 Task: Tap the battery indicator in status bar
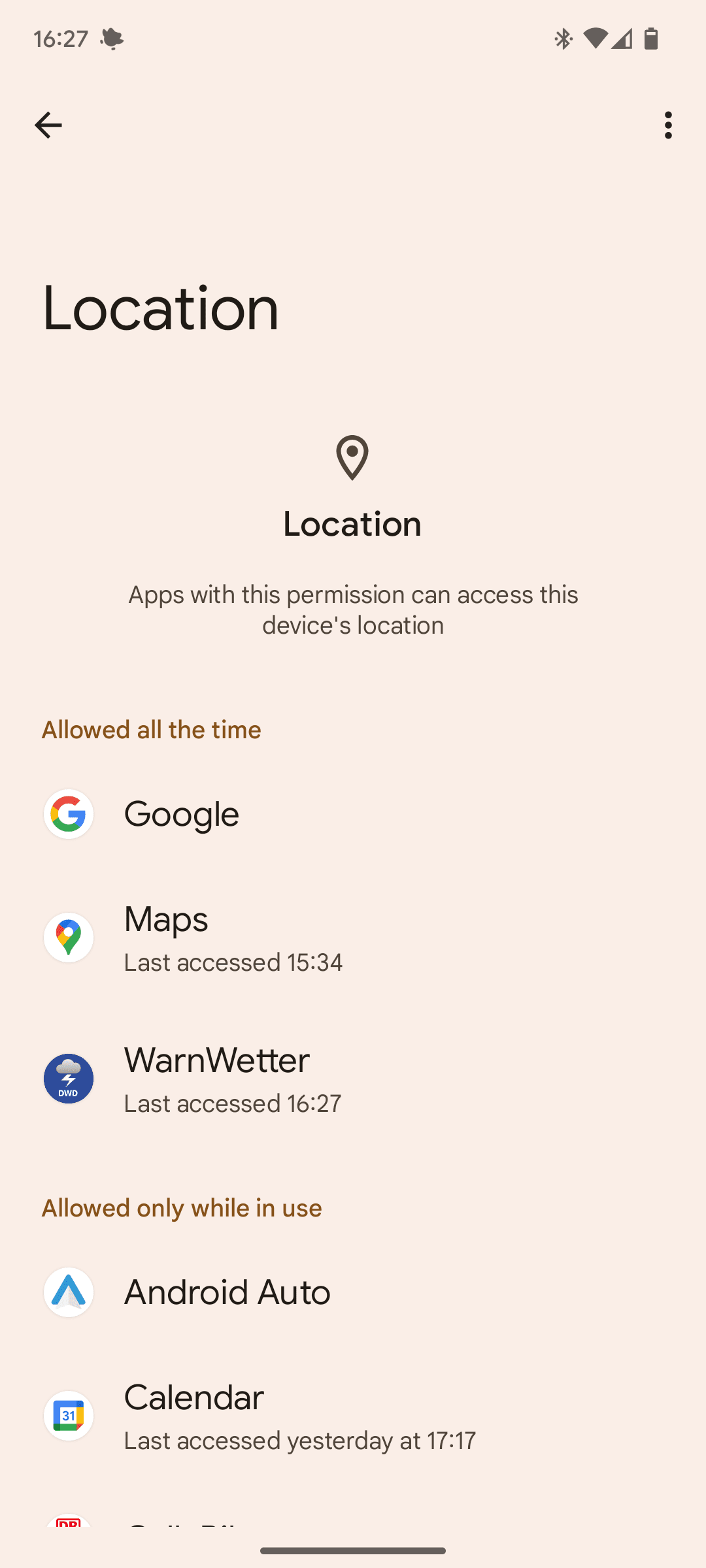(650, 39)
